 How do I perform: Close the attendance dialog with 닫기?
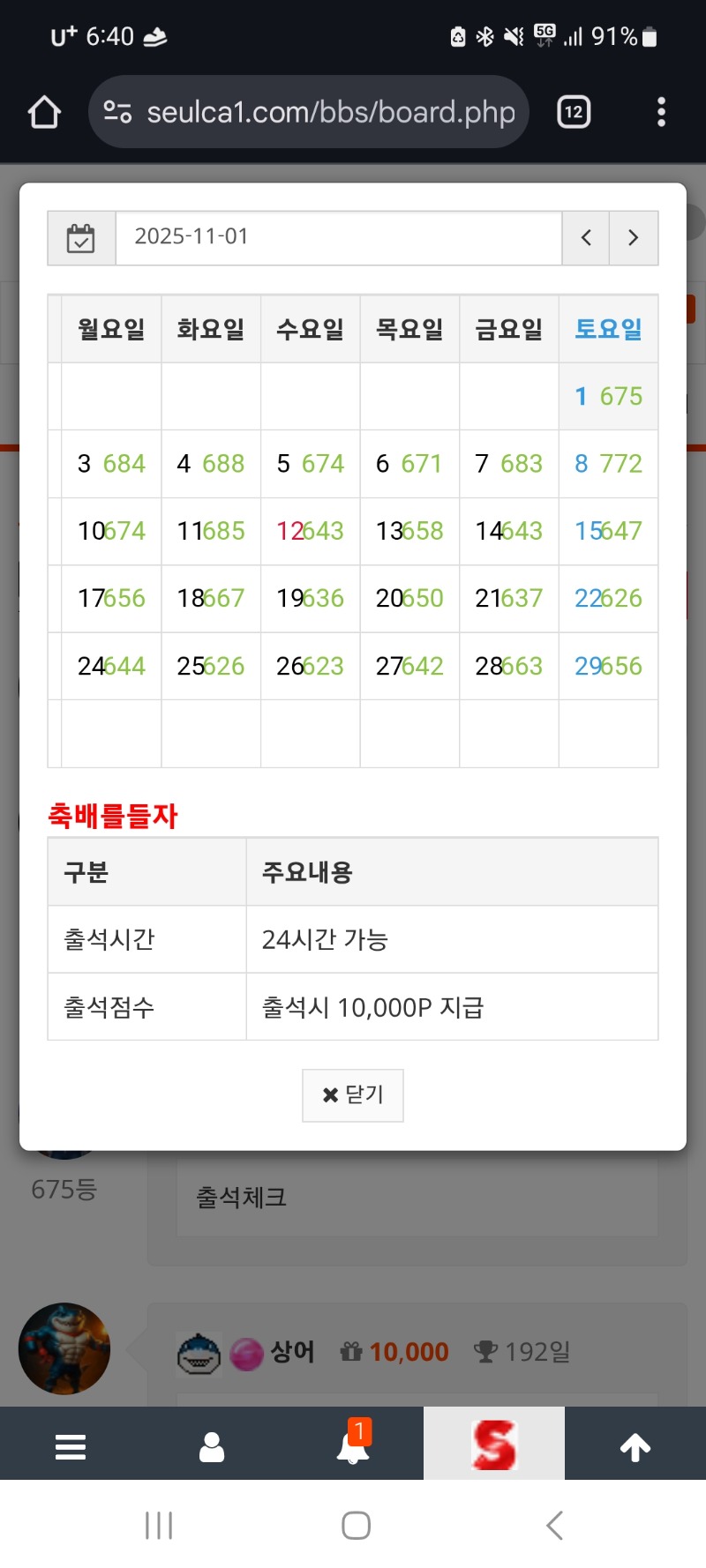pyautogui.click(x=353, y=1095)
